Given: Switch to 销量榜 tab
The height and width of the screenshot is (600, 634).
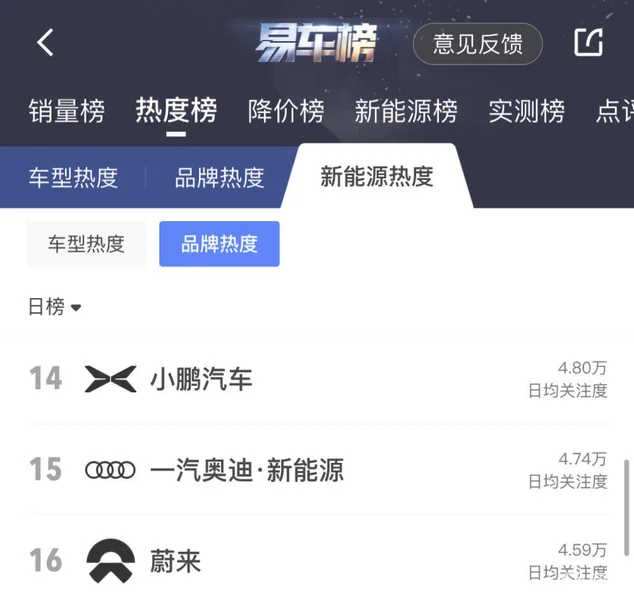Looking at the screenshot, I should click(x=66, y=111).
